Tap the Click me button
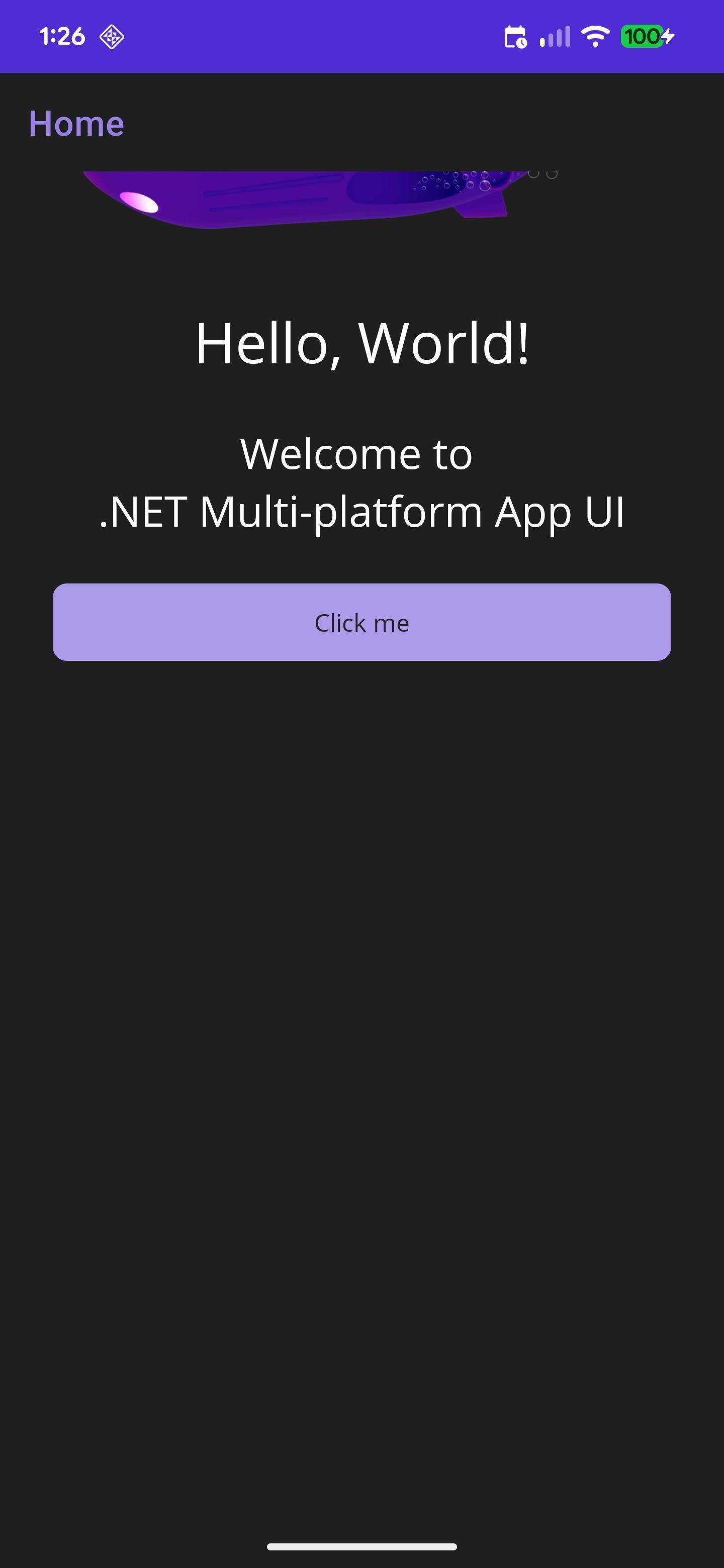 pos(361,622)
